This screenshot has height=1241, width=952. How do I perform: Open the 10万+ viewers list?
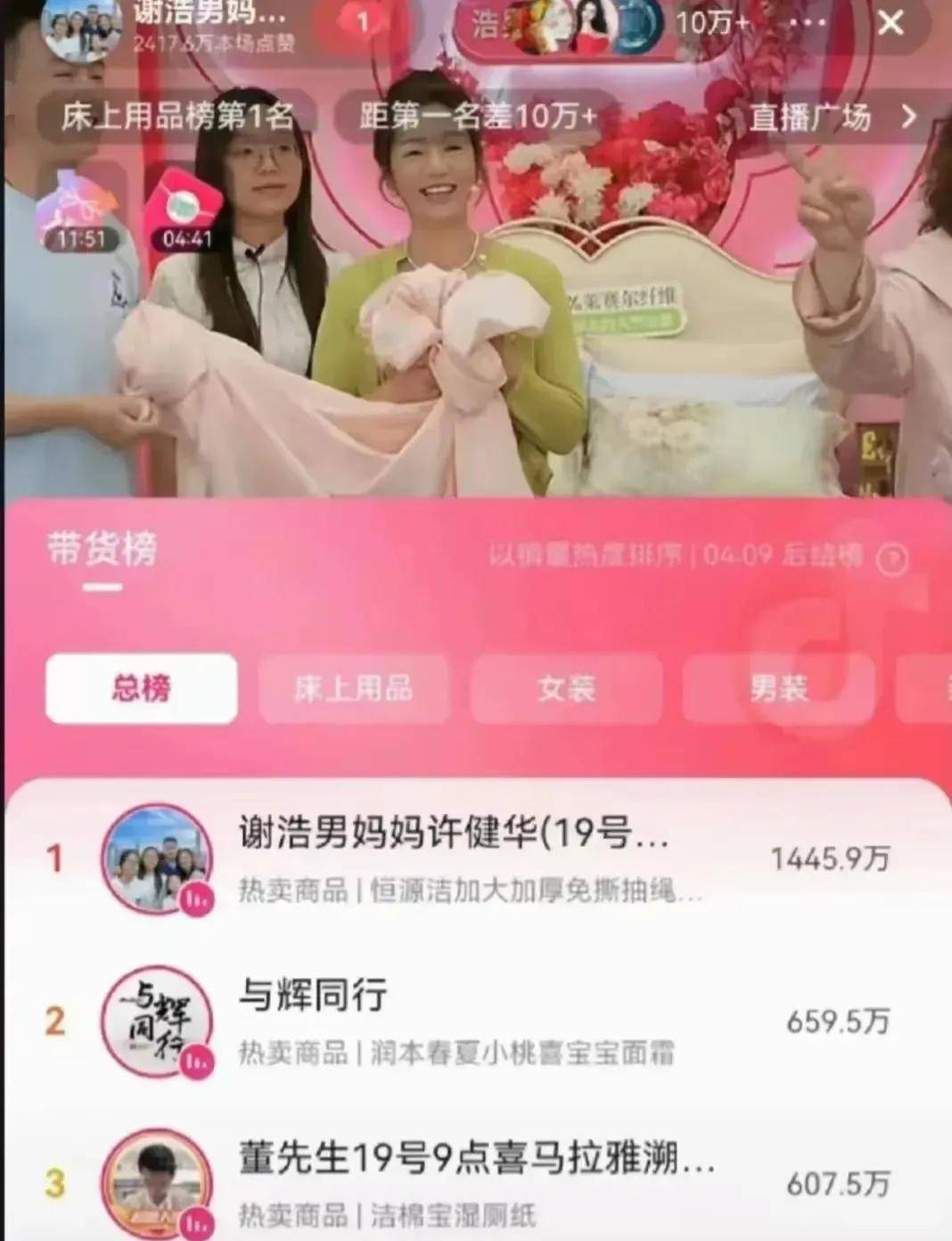[712, 22]
